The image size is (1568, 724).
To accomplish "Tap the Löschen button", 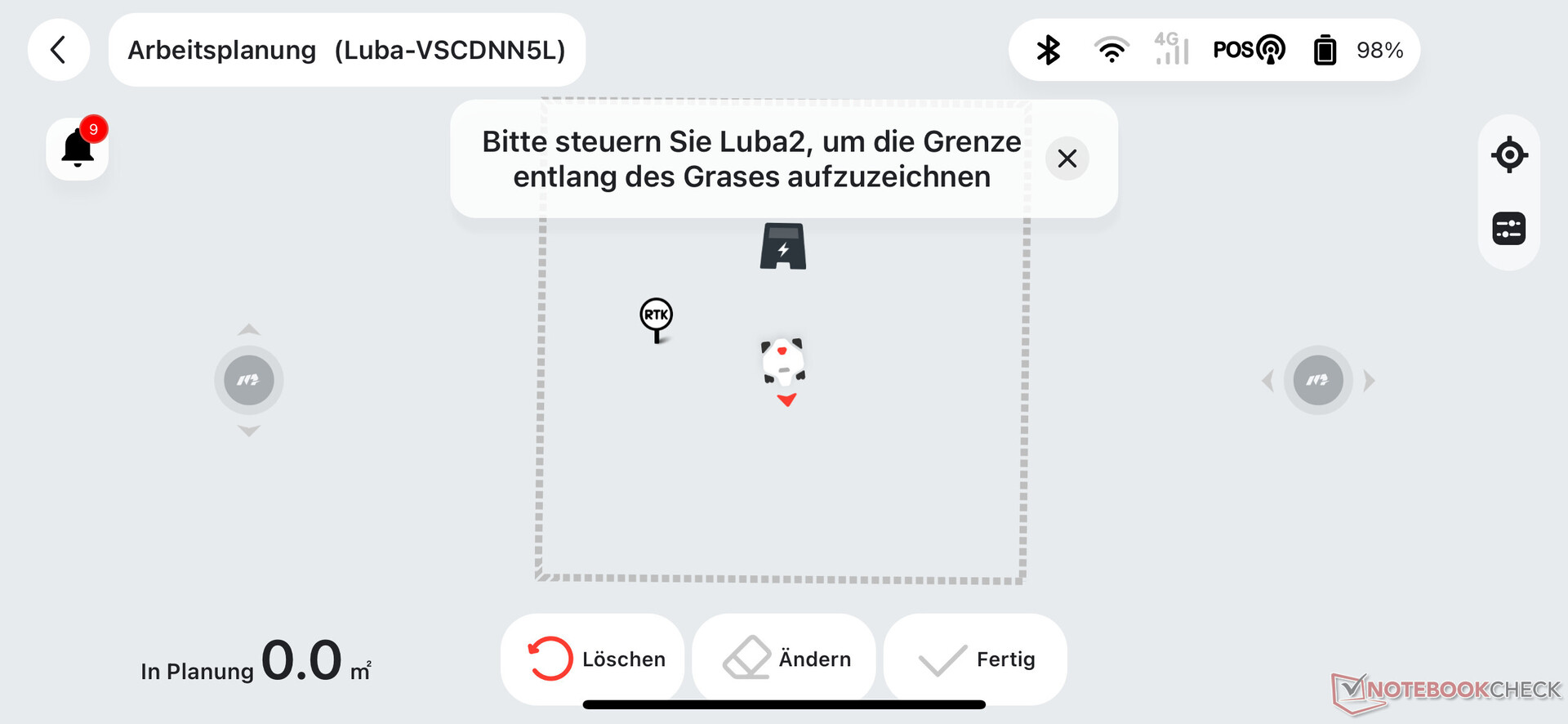I will [x=594, y=659].
